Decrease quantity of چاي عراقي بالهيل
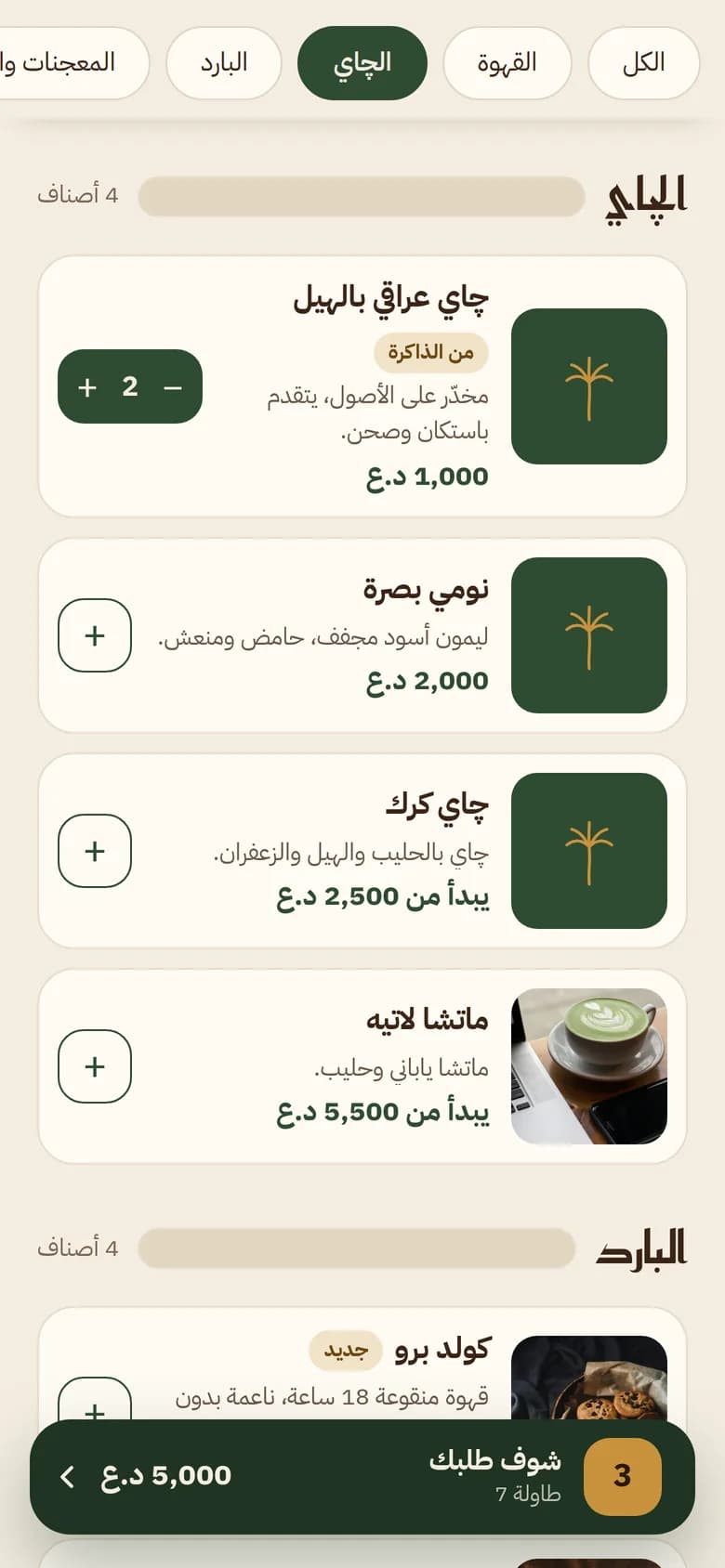The image size is (725, 1568). (x=173, y=386)
